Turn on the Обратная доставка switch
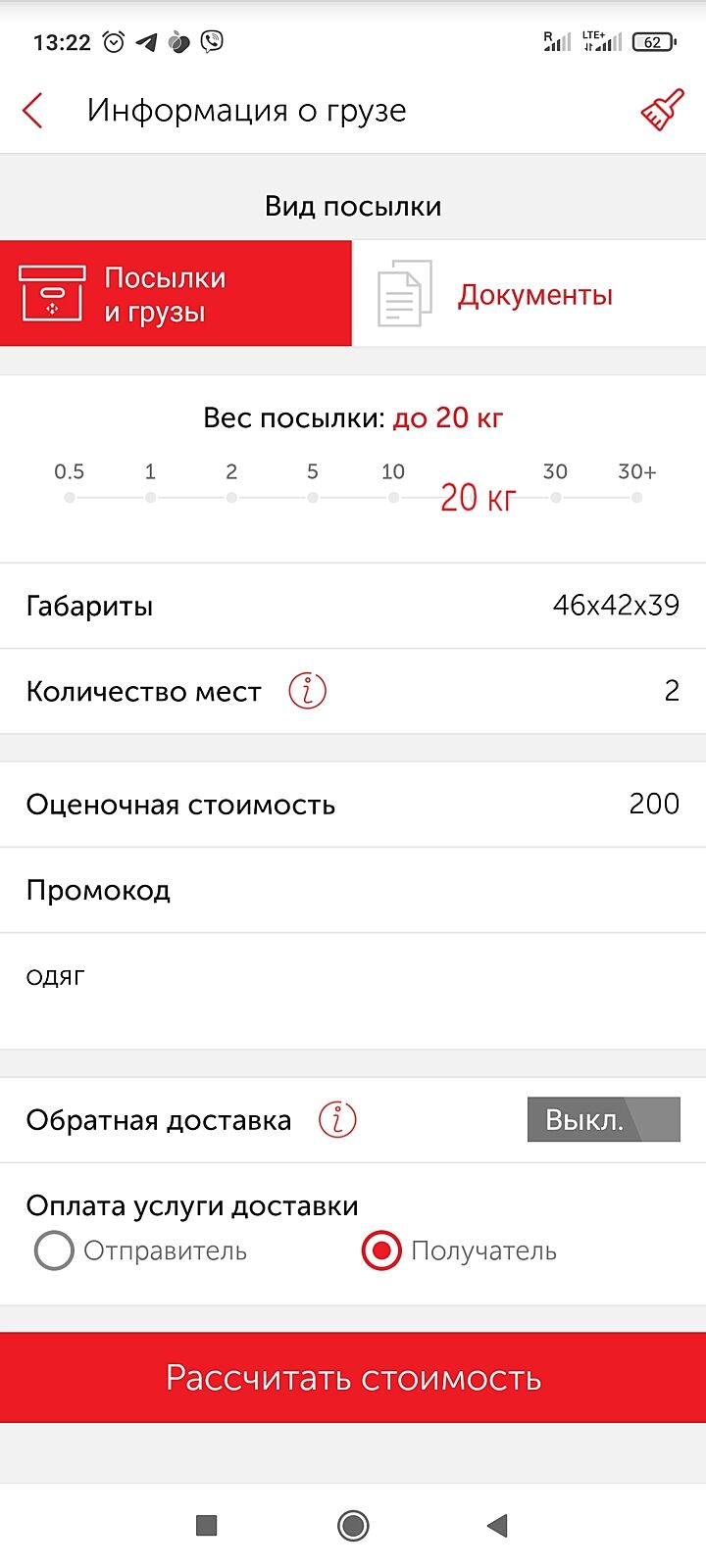This screenshot has width=706, height=1568. point(603,1119)
